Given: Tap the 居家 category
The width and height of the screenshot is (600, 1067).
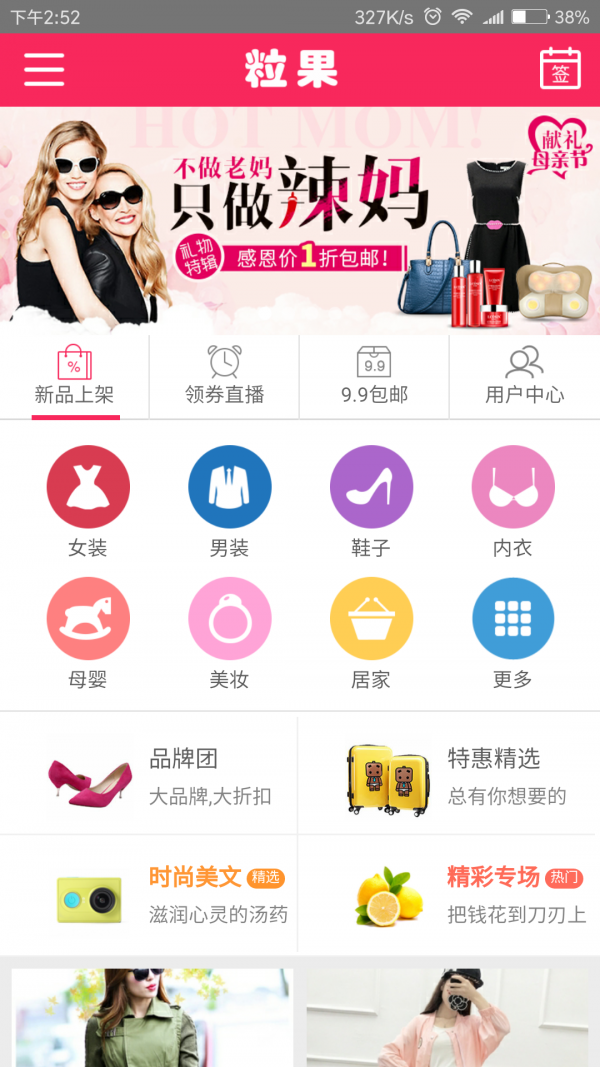Looking at the screenshot, I should click(371, 632).
